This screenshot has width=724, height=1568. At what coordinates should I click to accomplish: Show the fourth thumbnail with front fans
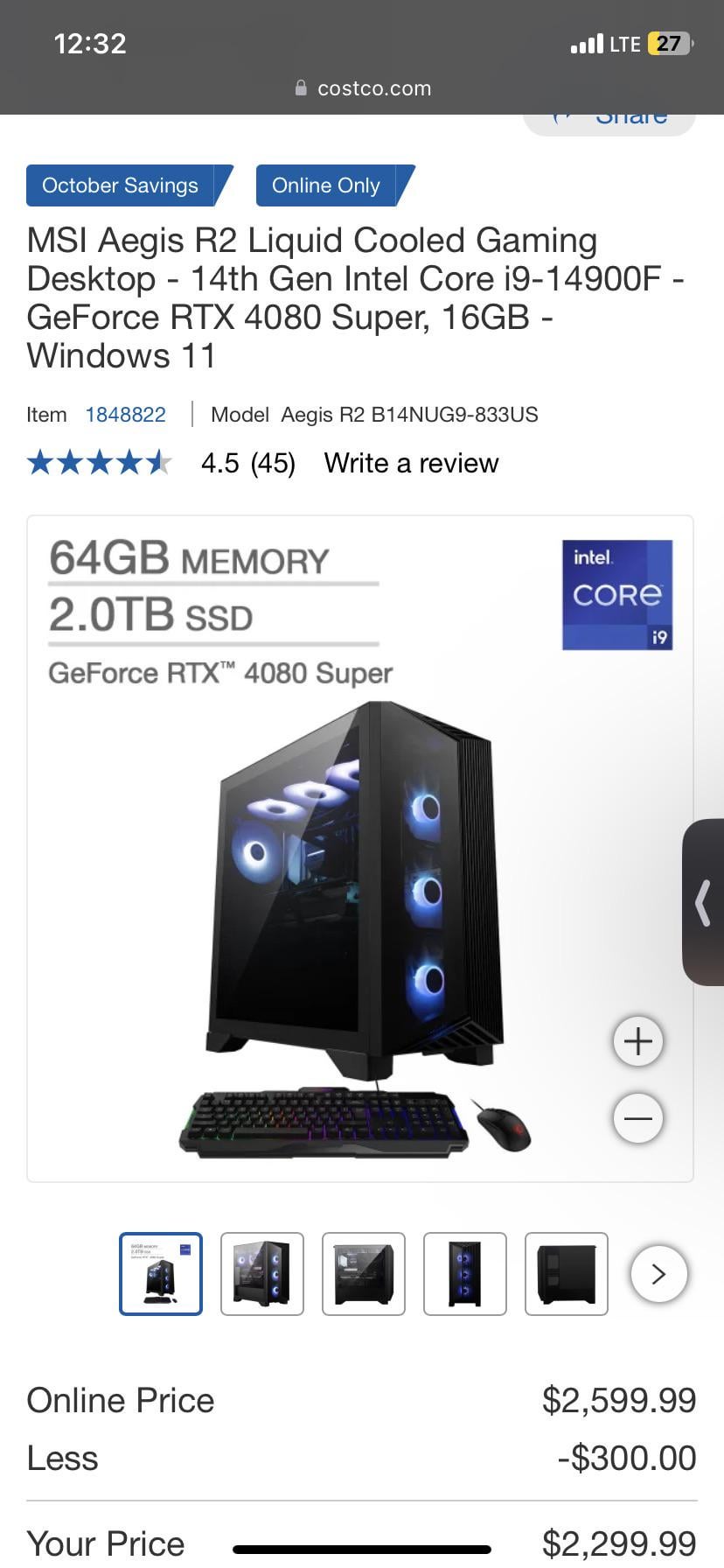pyautogui.click(x=465, y=1274)
